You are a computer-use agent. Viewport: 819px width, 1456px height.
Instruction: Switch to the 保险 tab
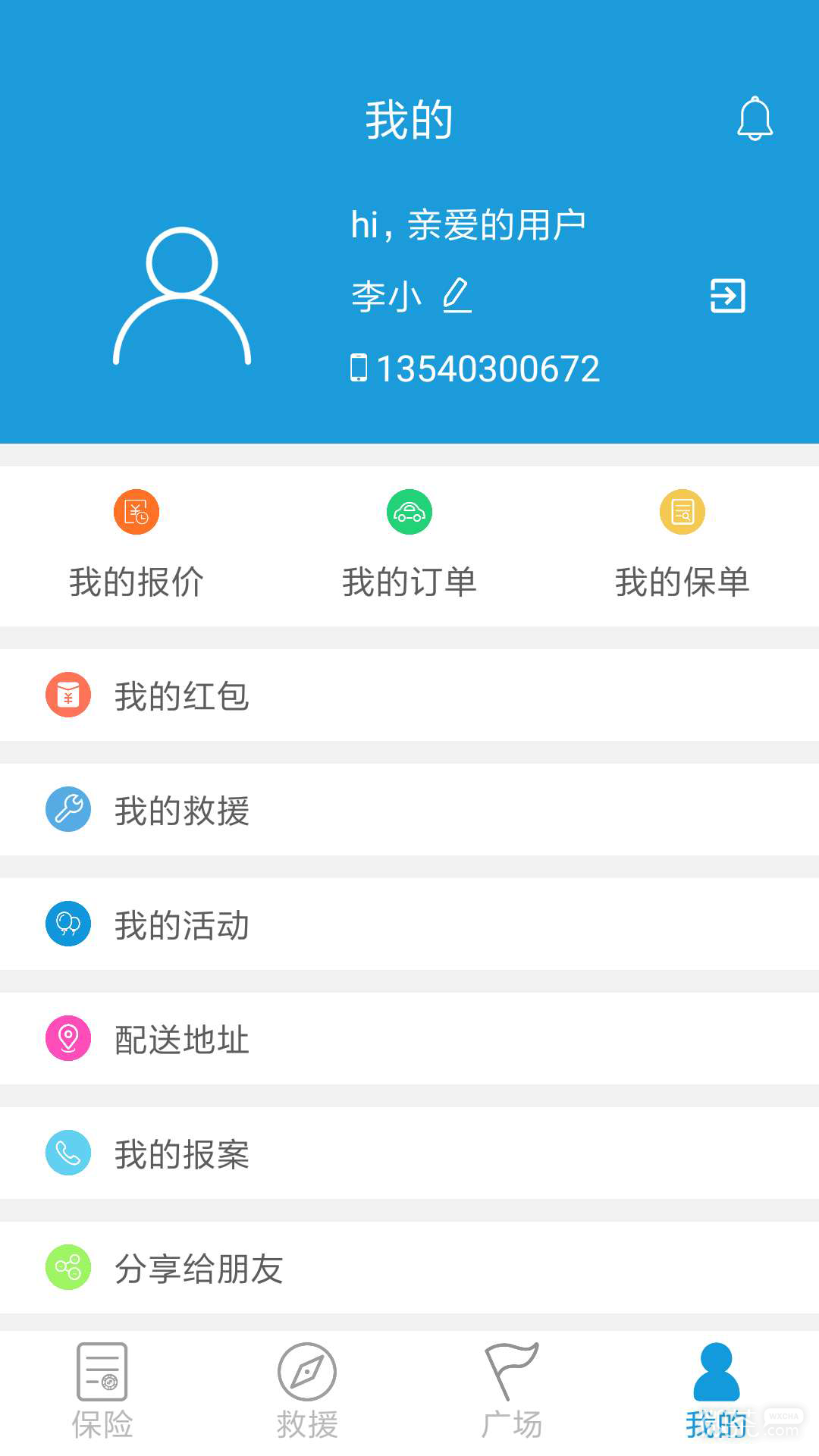point(102,1392)
